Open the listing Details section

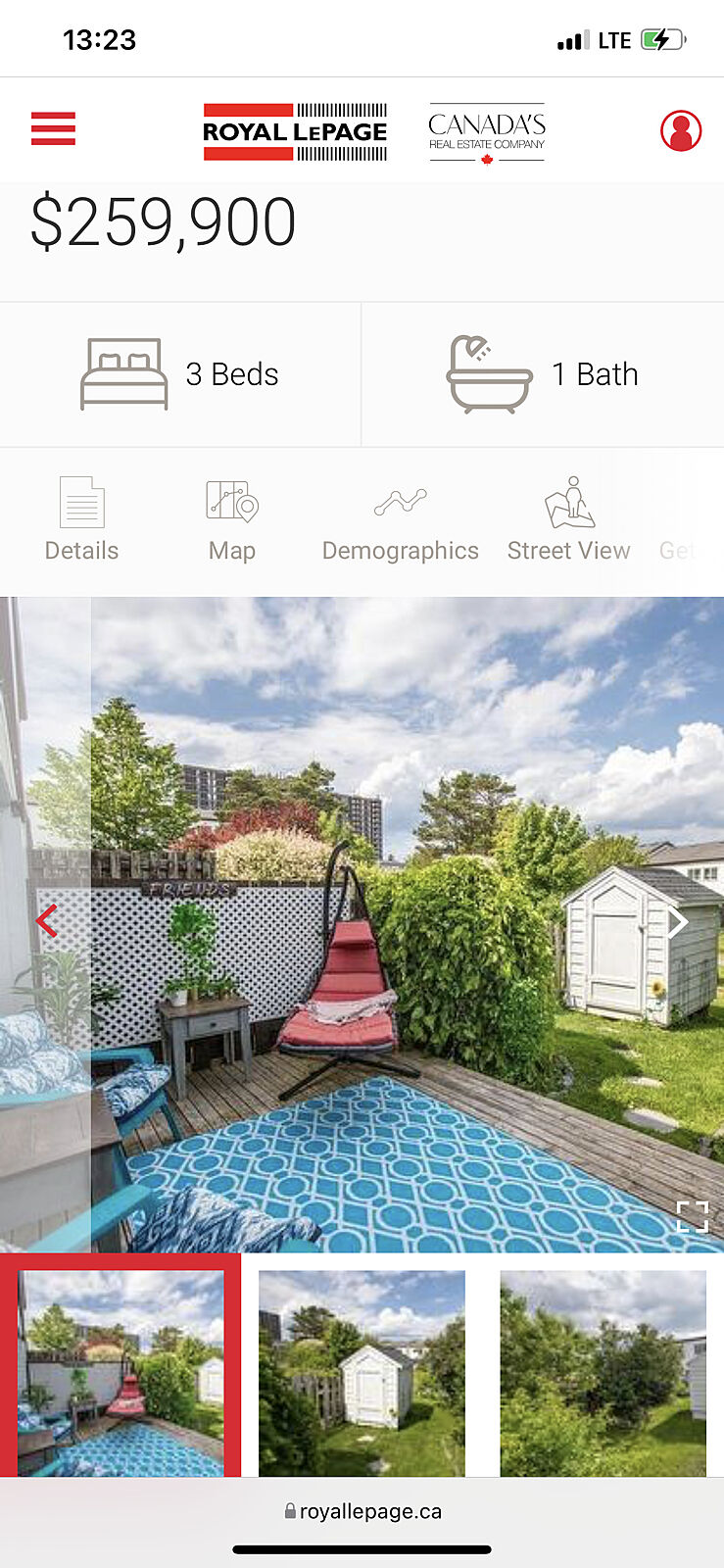coord(81,520)
